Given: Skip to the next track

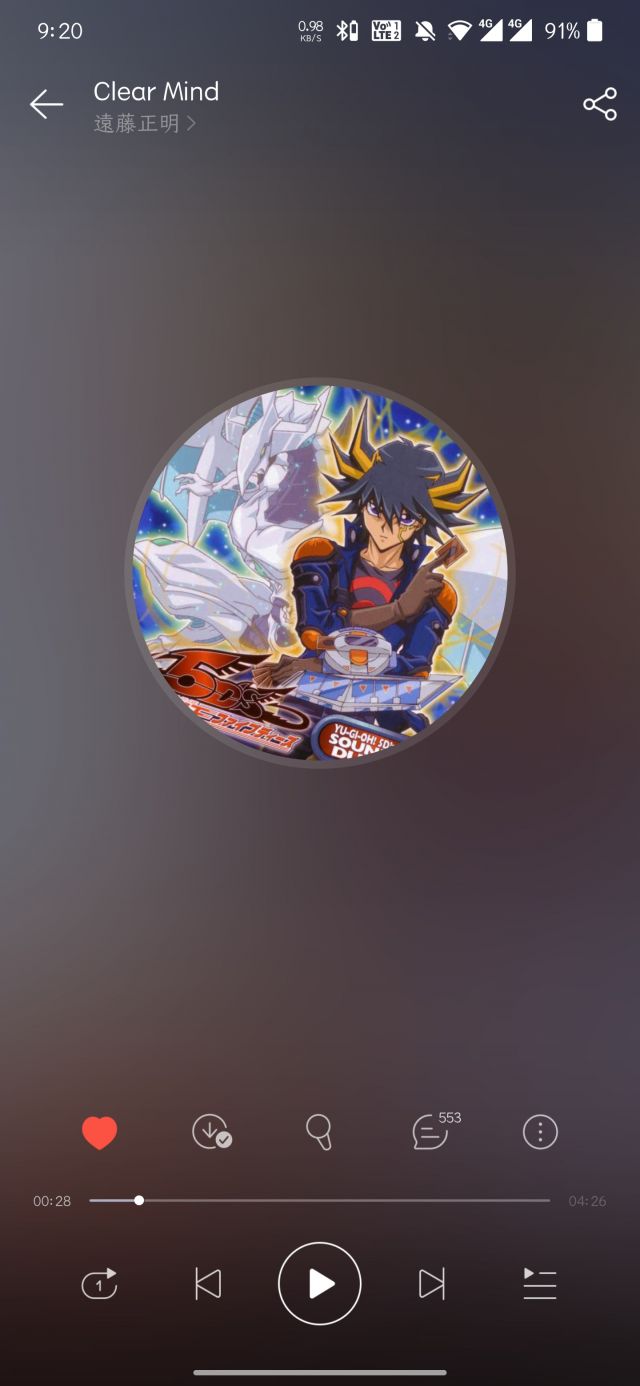Looking at the screenshot, I should (x=431, y=1284).
